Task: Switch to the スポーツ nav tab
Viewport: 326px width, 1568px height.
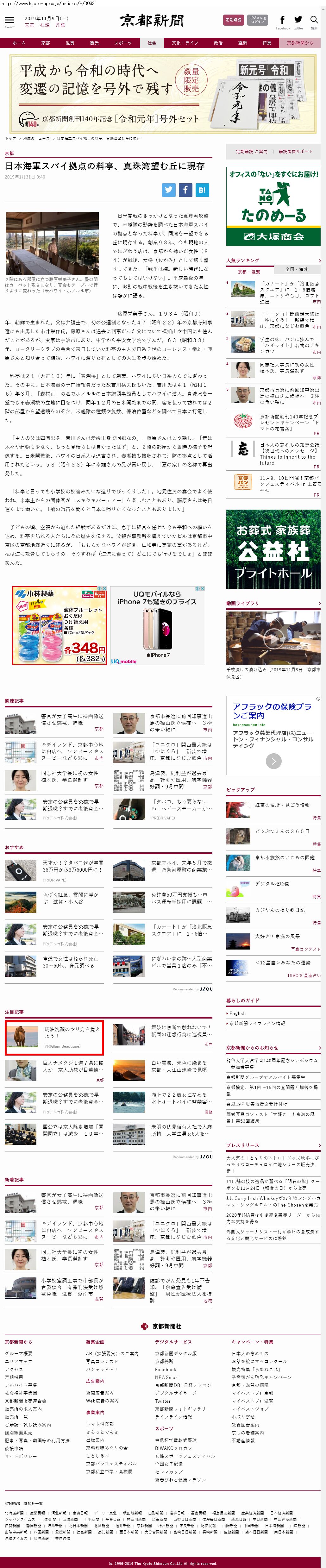Action: (x=122, y=43)
